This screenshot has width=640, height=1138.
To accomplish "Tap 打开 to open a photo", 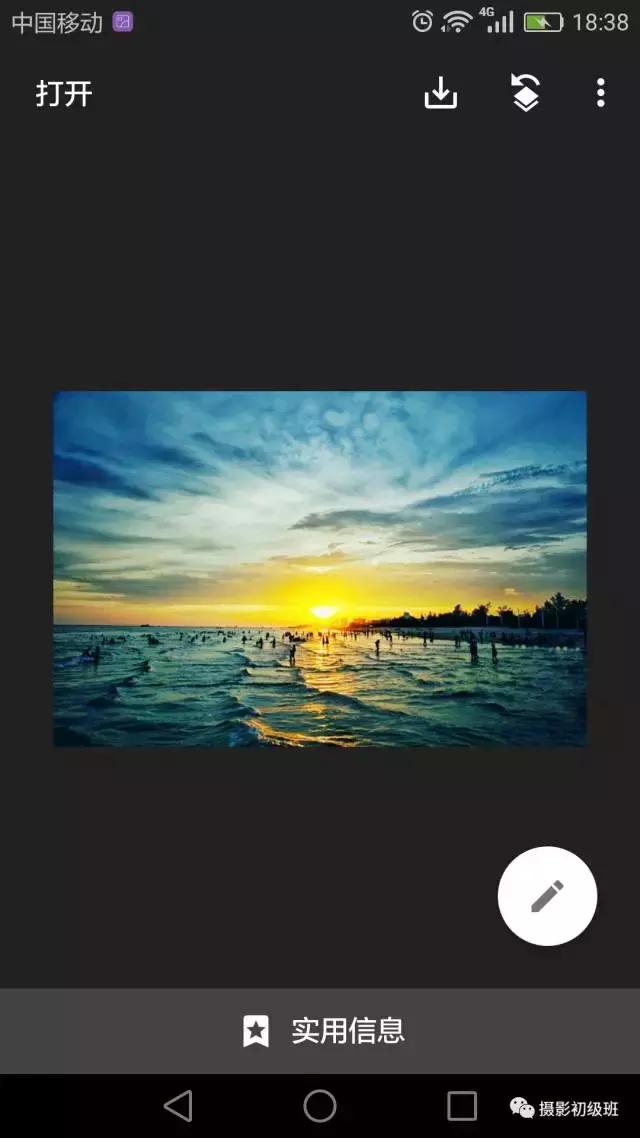I will pyautogui.click(x=64, y=94).
